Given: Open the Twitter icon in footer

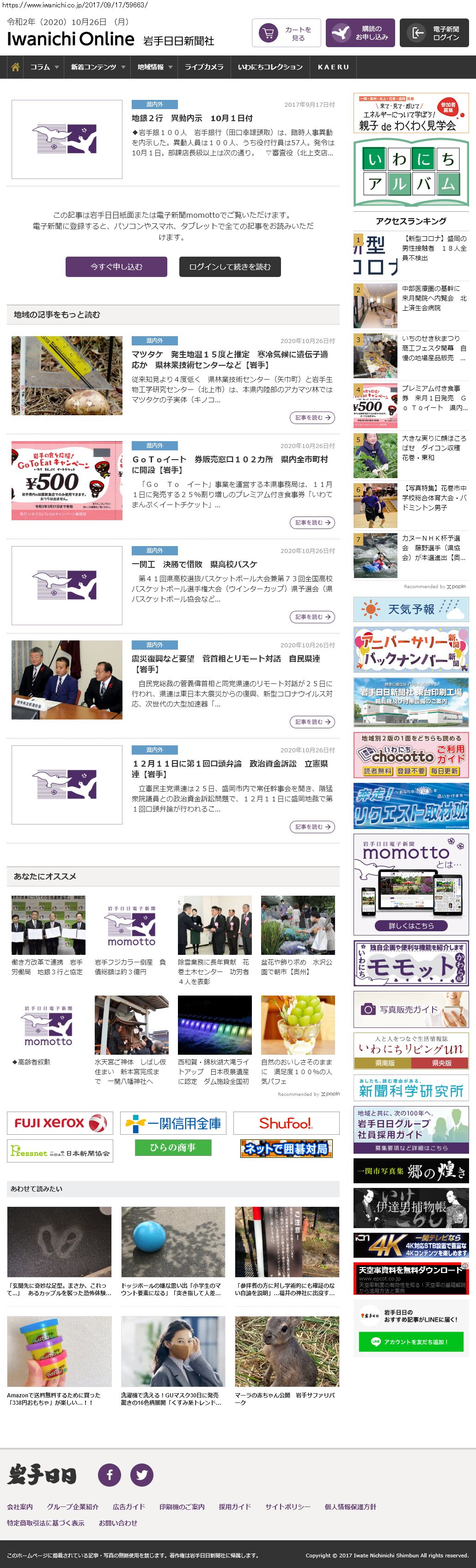Looking at the screenshot, I should (x=142, y=1475).
